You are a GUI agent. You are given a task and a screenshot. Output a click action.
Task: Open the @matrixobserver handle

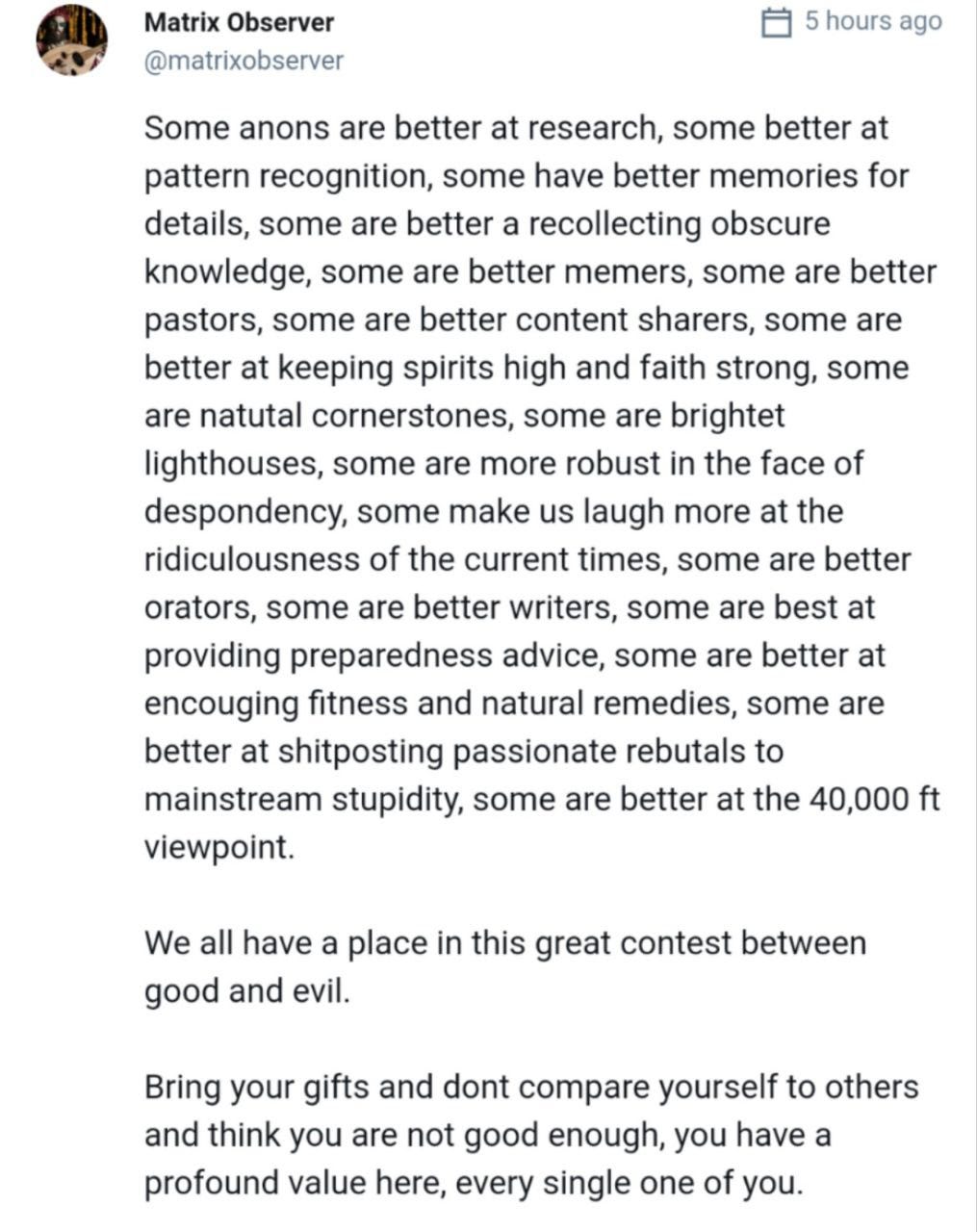243,61
